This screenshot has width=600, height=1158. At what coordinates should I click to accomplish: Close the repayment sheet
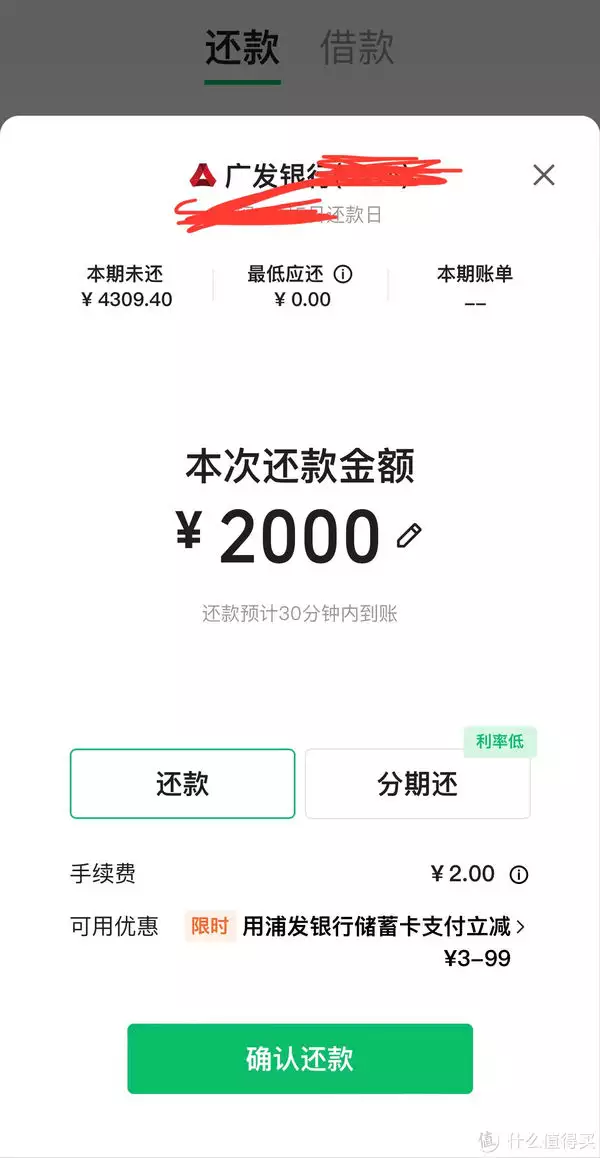pyautogui.click(x=544, y=175)
